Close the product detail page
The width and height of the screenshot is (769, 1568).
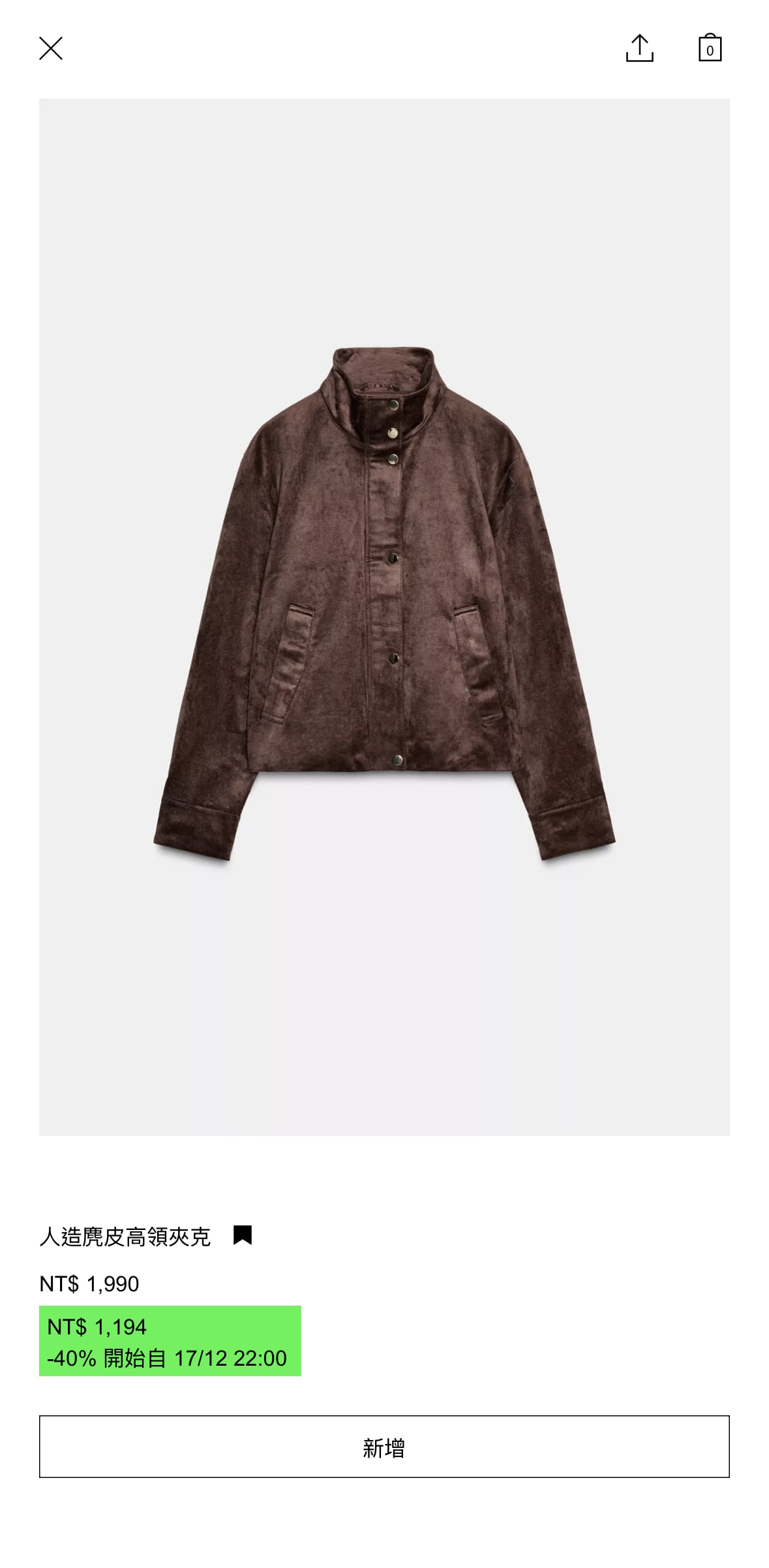tap(51, 48)
